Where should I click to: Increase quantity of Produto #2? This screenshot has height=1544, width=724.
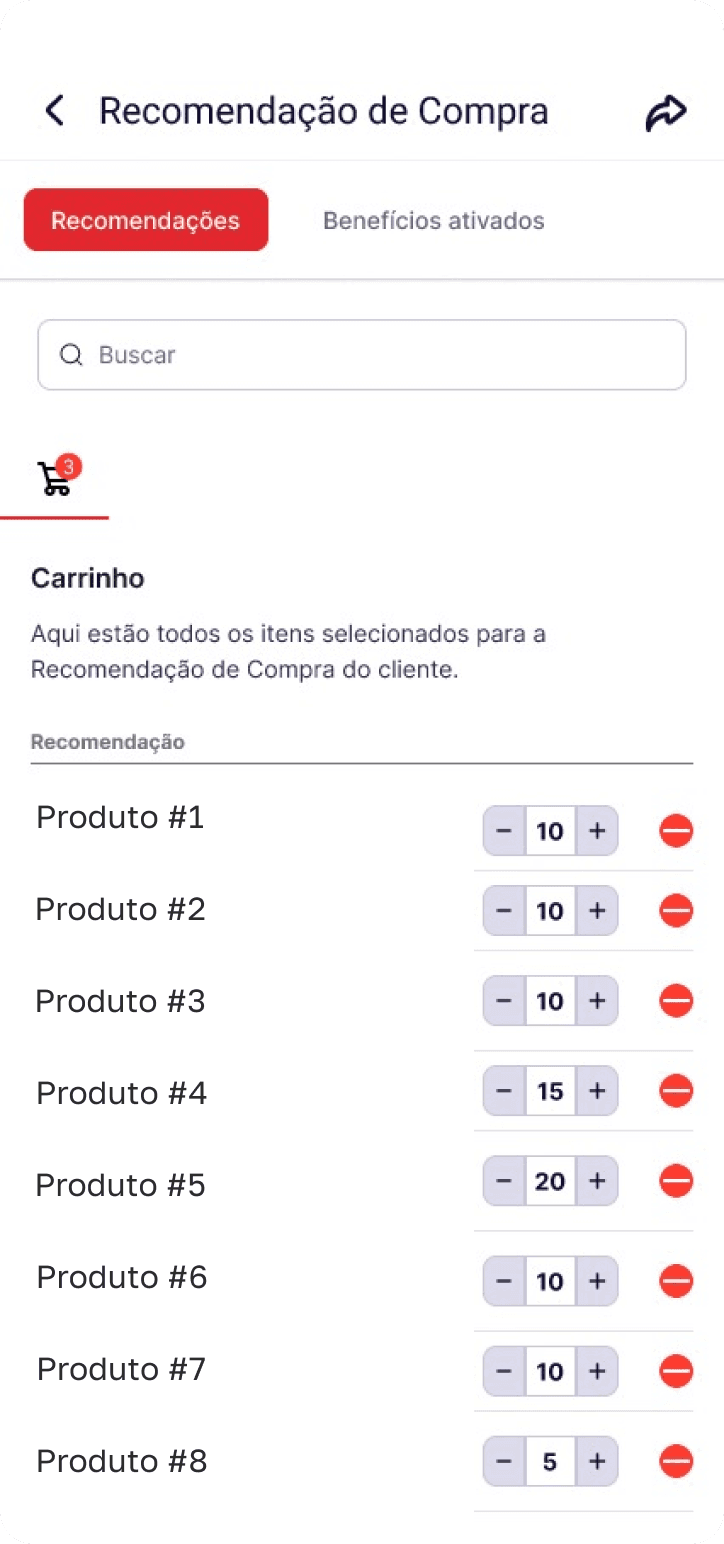coord(597,911)
